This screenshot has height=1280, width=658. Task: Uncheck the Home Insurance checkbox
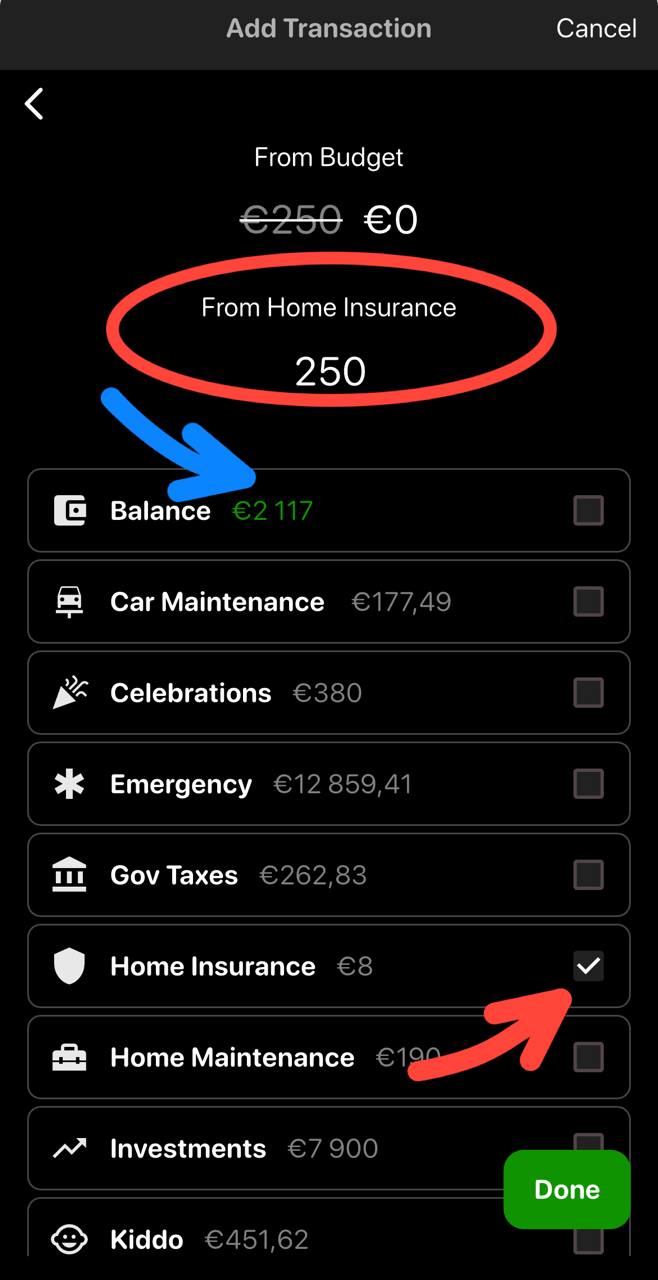pos(588,966)
